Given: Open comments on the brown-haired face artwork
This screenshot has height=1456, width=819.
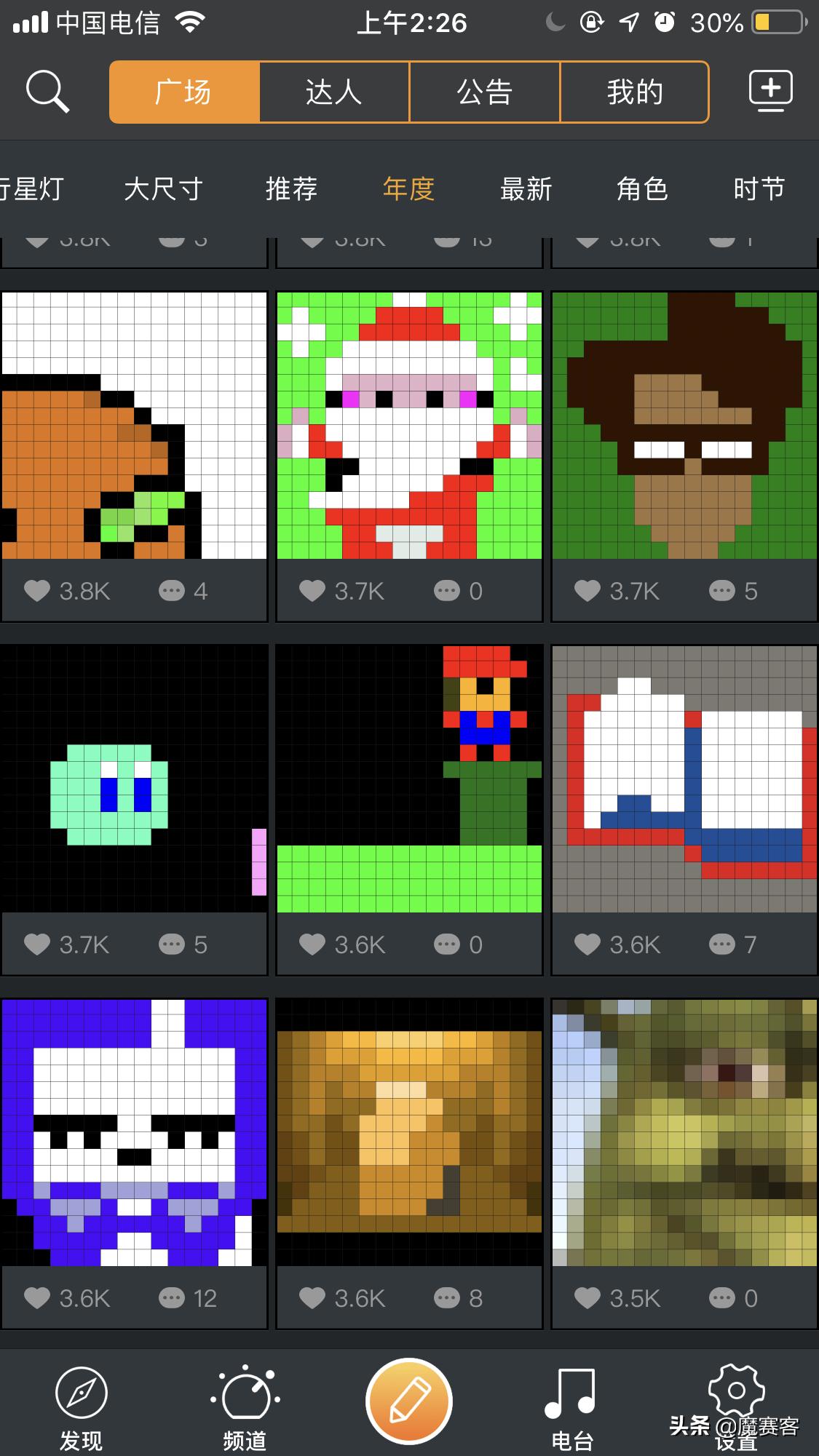Looking at the screenshot, I should click(x=722, y=591).
